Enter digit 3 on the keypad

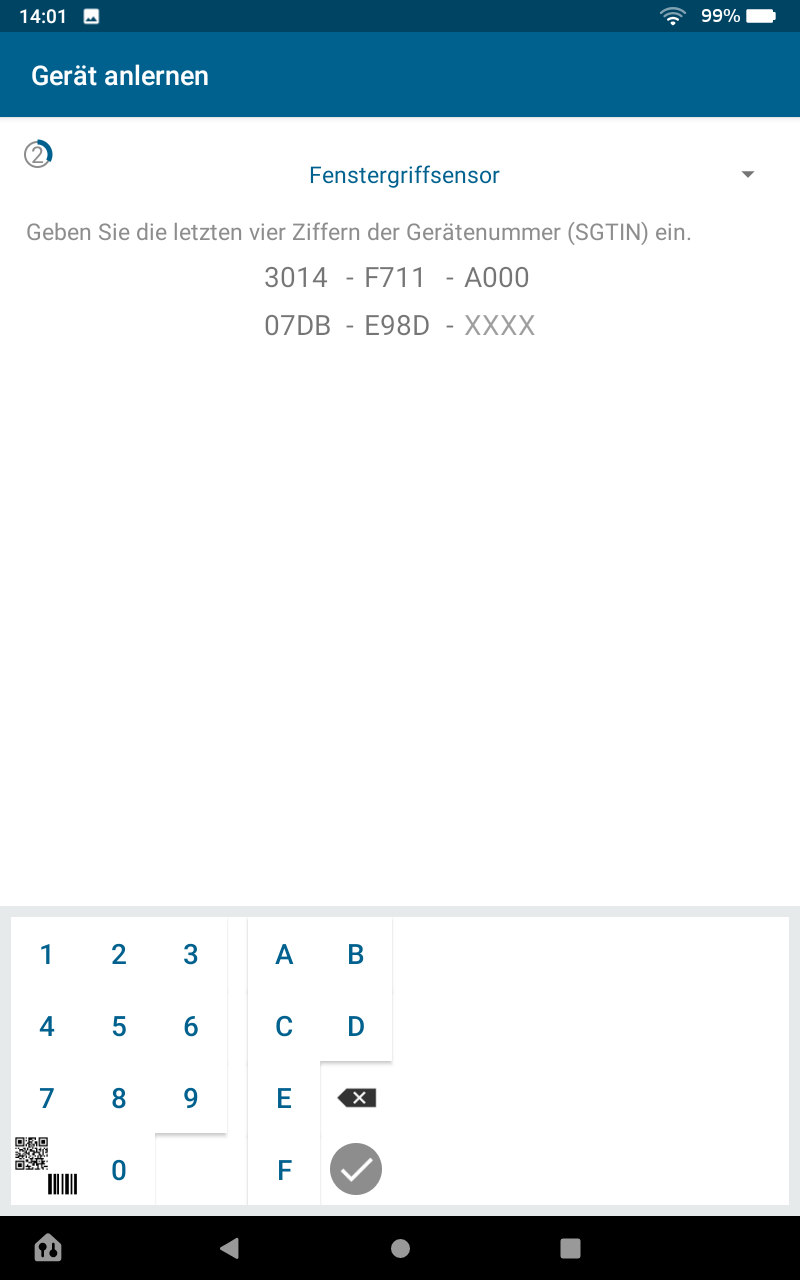coord(191,955)
